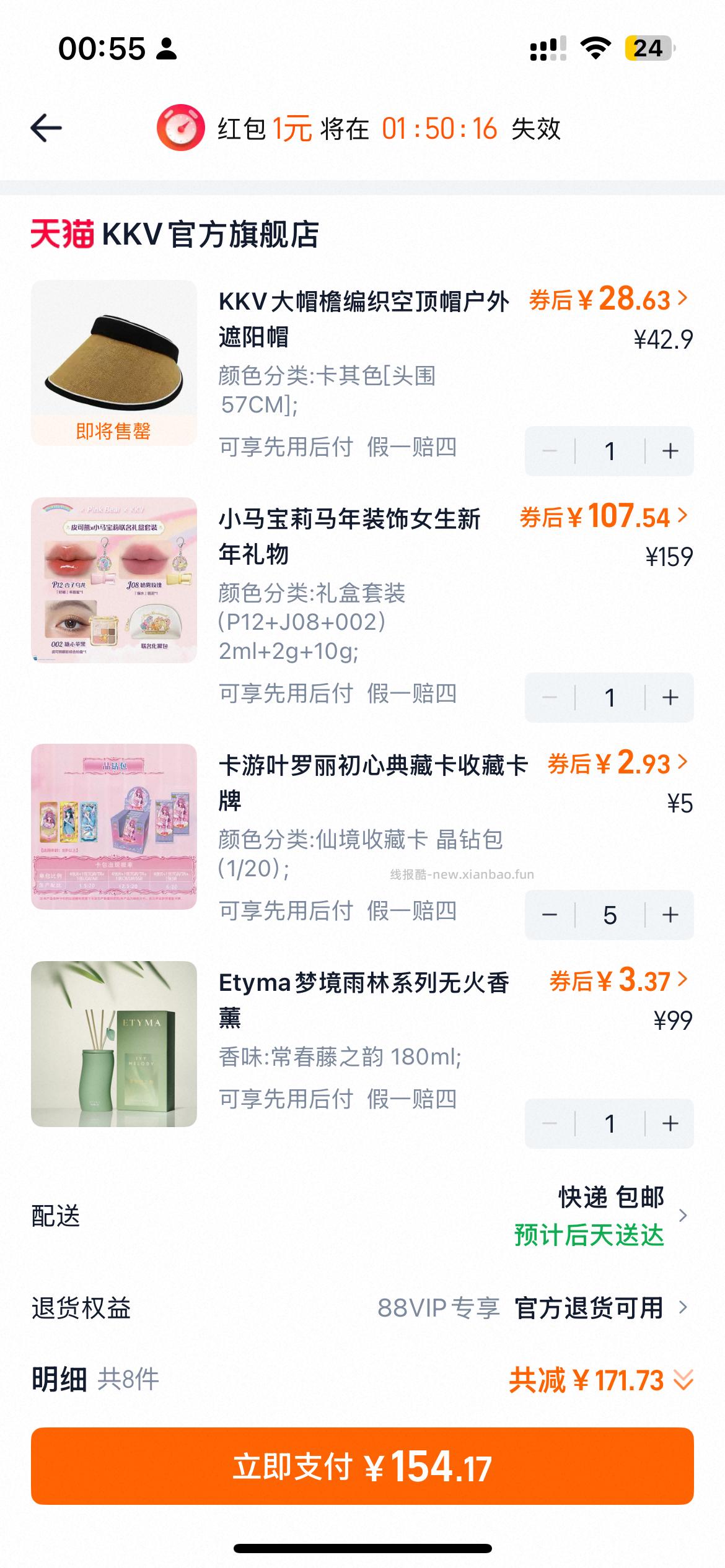Decrease card pack quantity with minus
Image resolution: width=725 pixels, height=1568 pixels.
click(x=550, y=915)
